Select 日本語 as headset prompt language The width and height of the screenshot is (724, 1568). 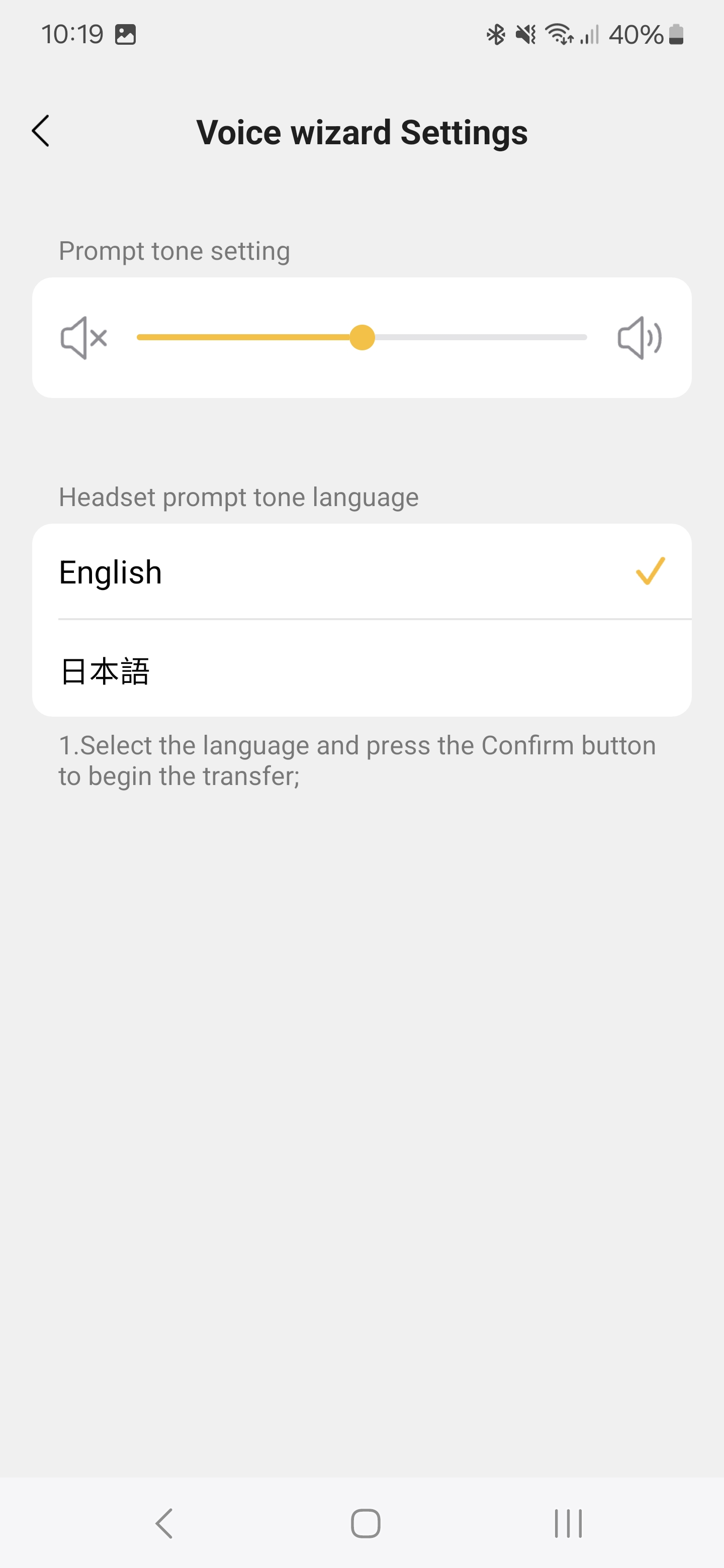coord(361,671)
